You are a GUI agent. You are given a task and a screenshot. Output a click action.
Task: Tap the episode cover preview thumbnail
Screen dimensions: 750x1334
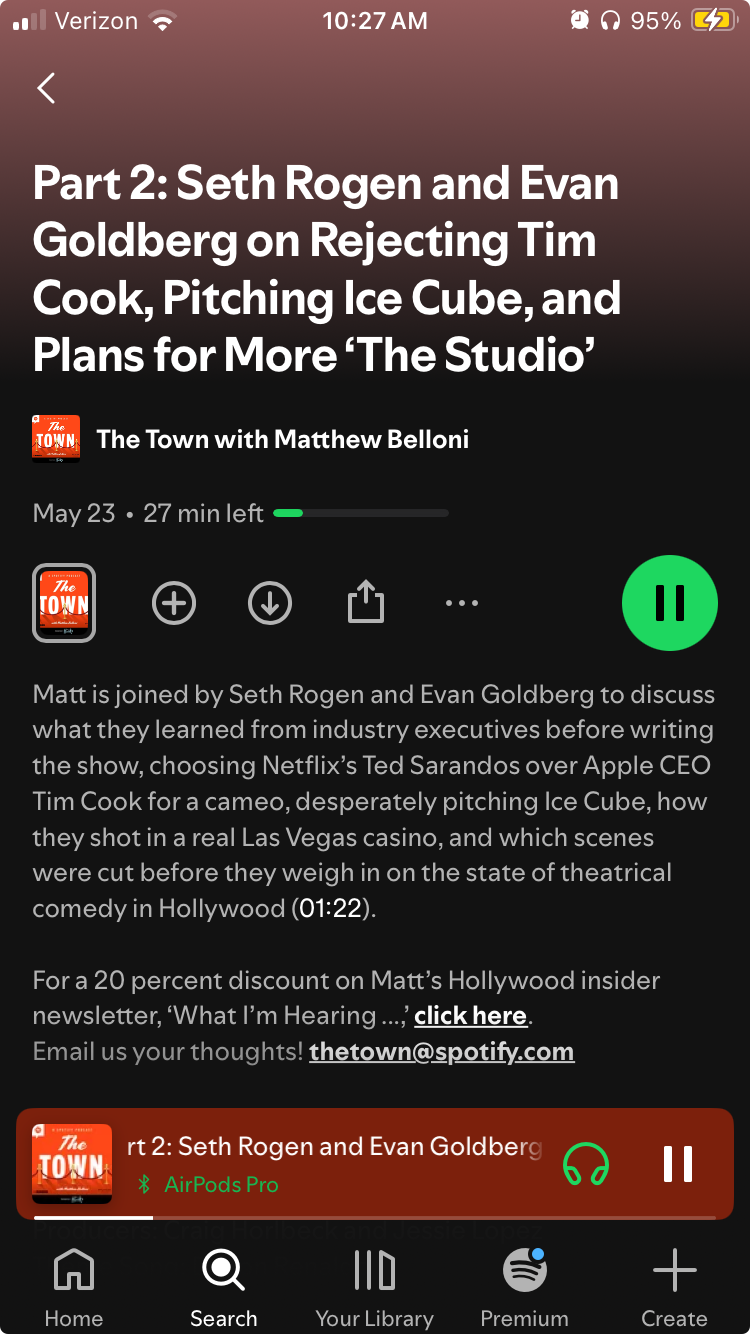click(64, 603)
